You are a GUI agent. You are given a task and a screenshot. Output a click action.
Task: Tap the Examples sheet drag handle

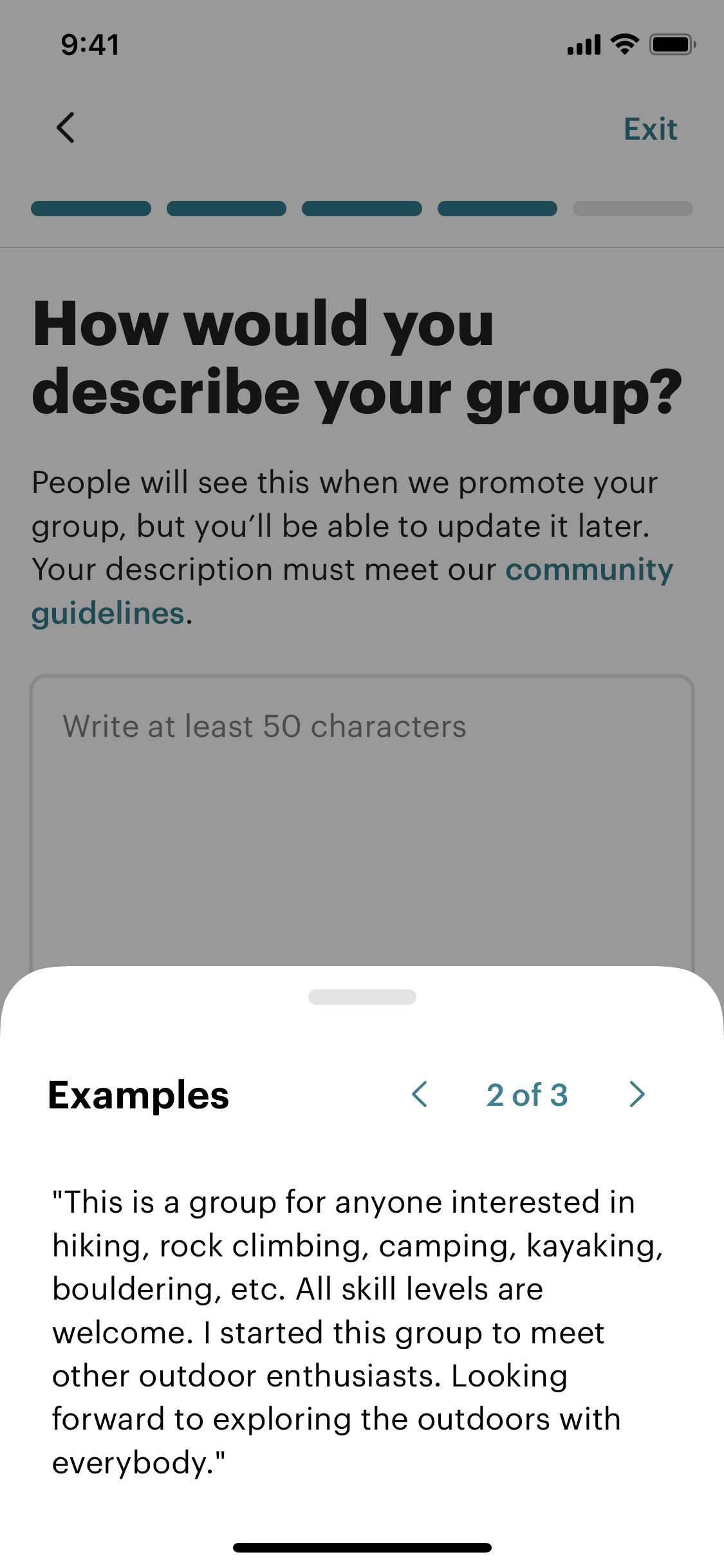362,997
